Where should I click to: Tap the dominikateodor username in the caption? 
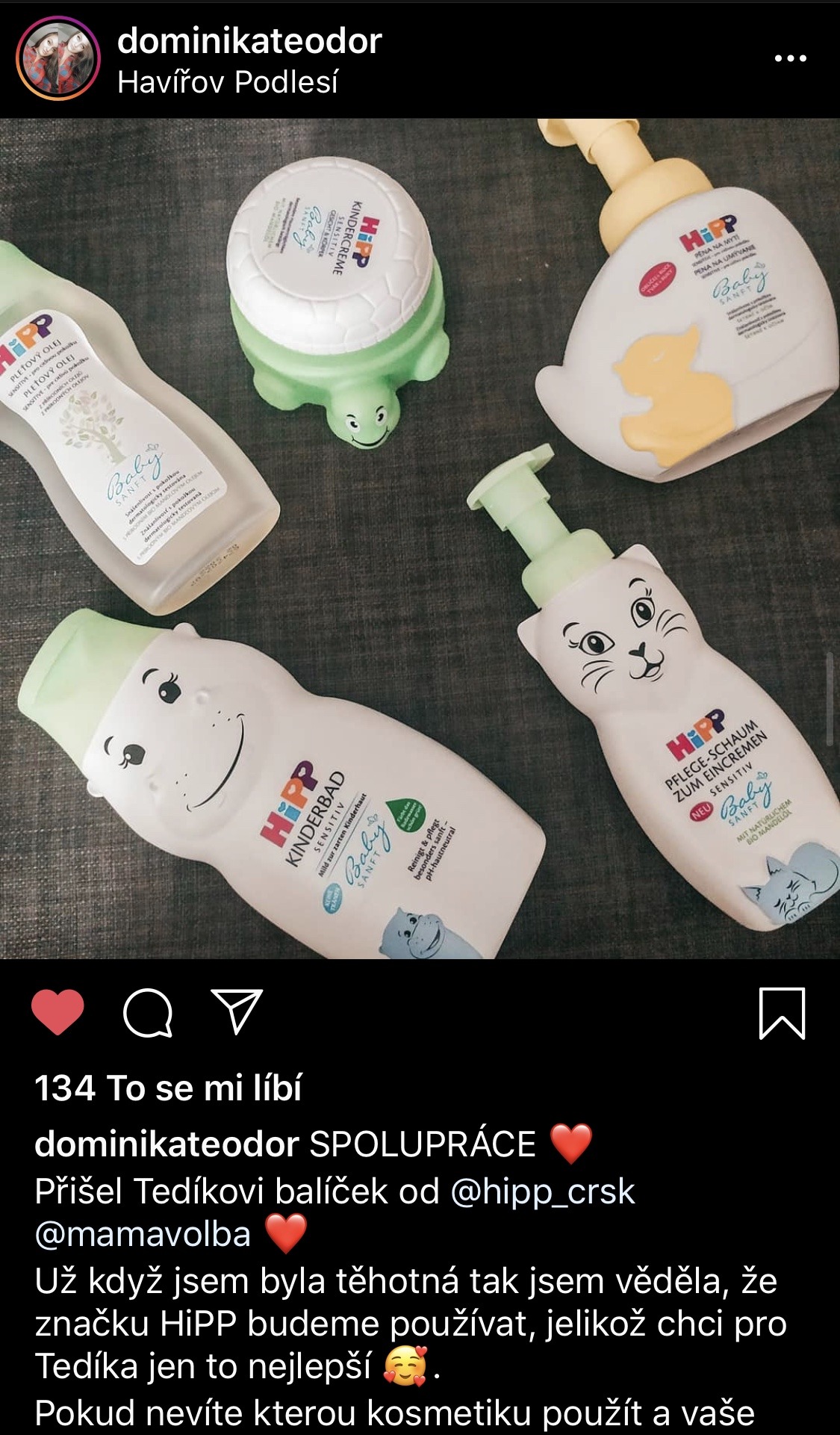167,1144
